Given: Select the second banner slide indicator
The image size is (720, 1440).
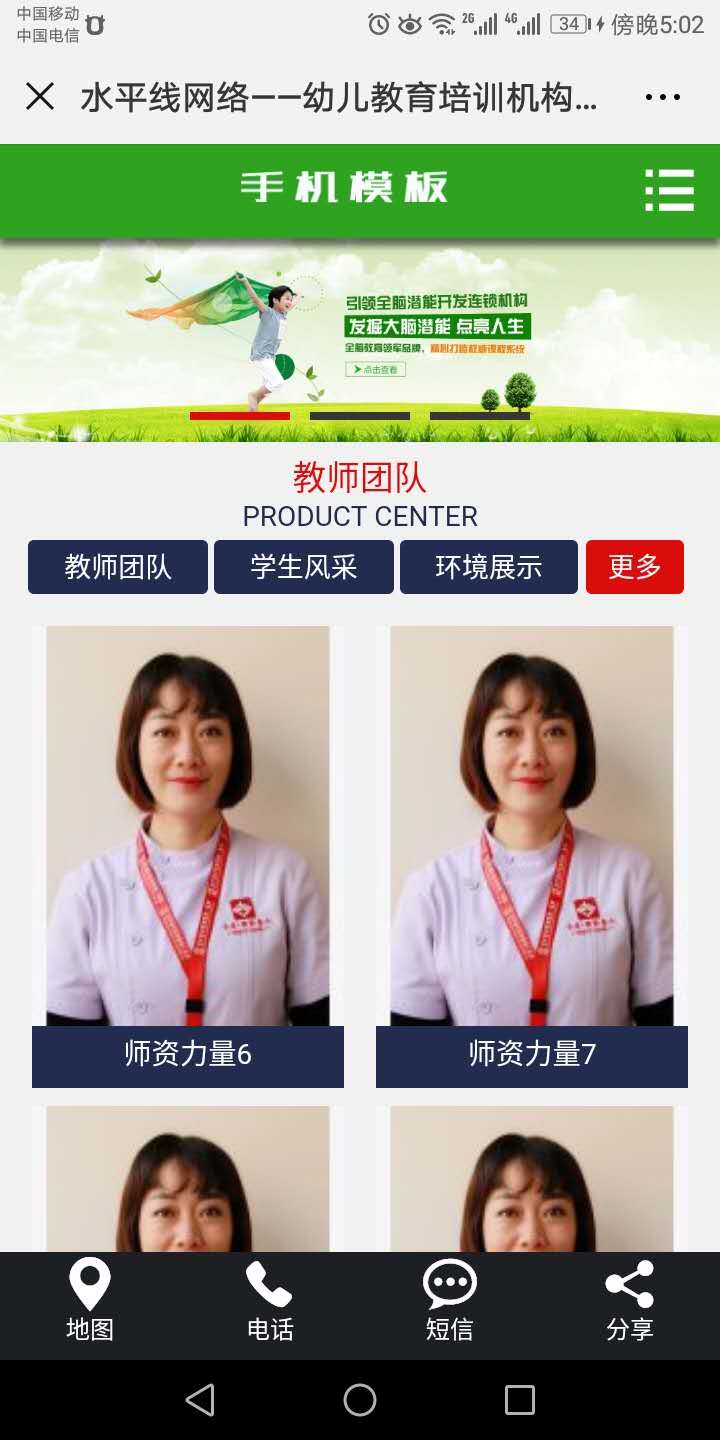Looking at the screenshot, I should (360, 416).
